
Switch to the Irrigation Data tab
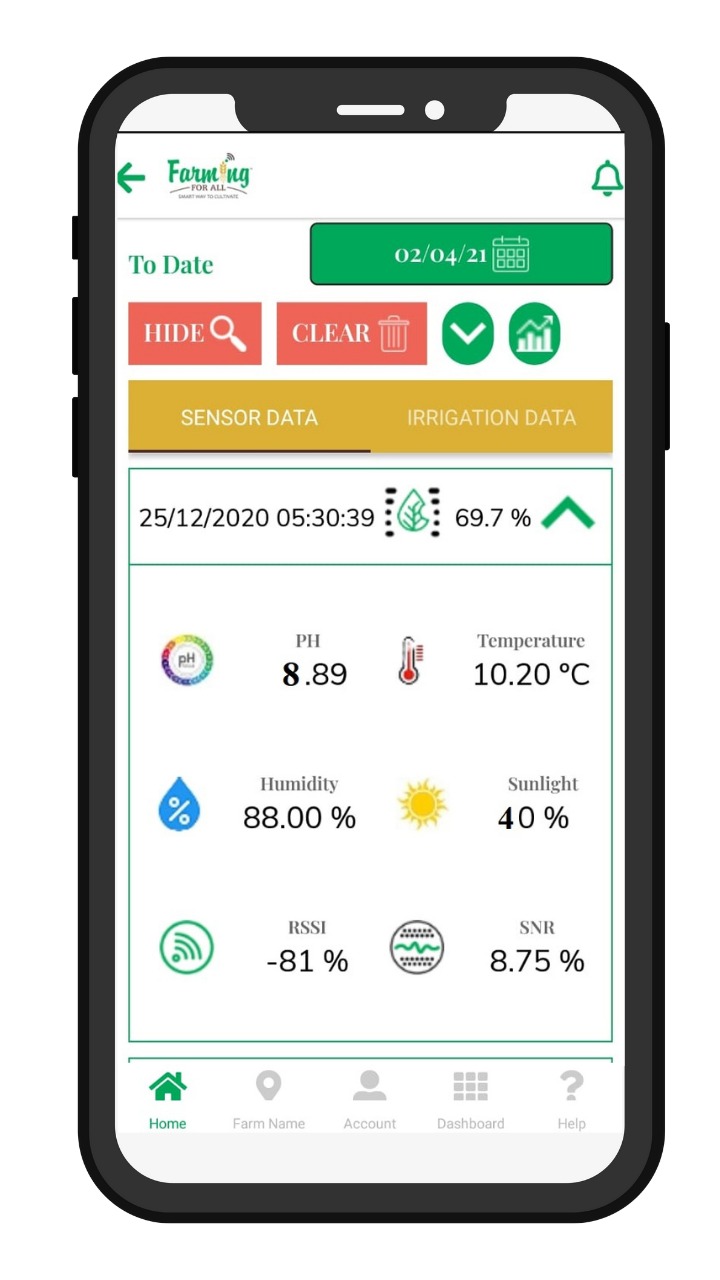[x=491, y=417]
